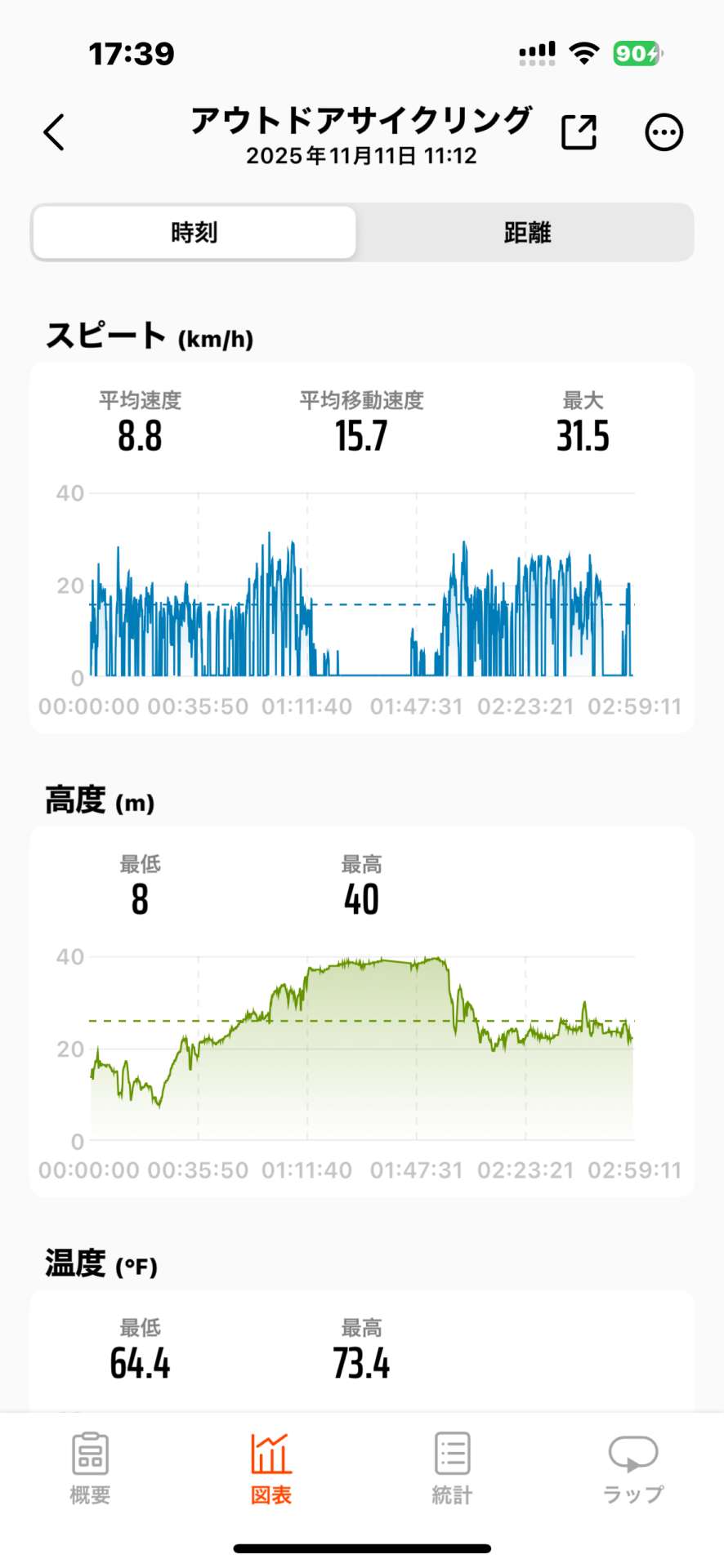
Task: Open the 概要 tab
Action: pos(90,1468)
